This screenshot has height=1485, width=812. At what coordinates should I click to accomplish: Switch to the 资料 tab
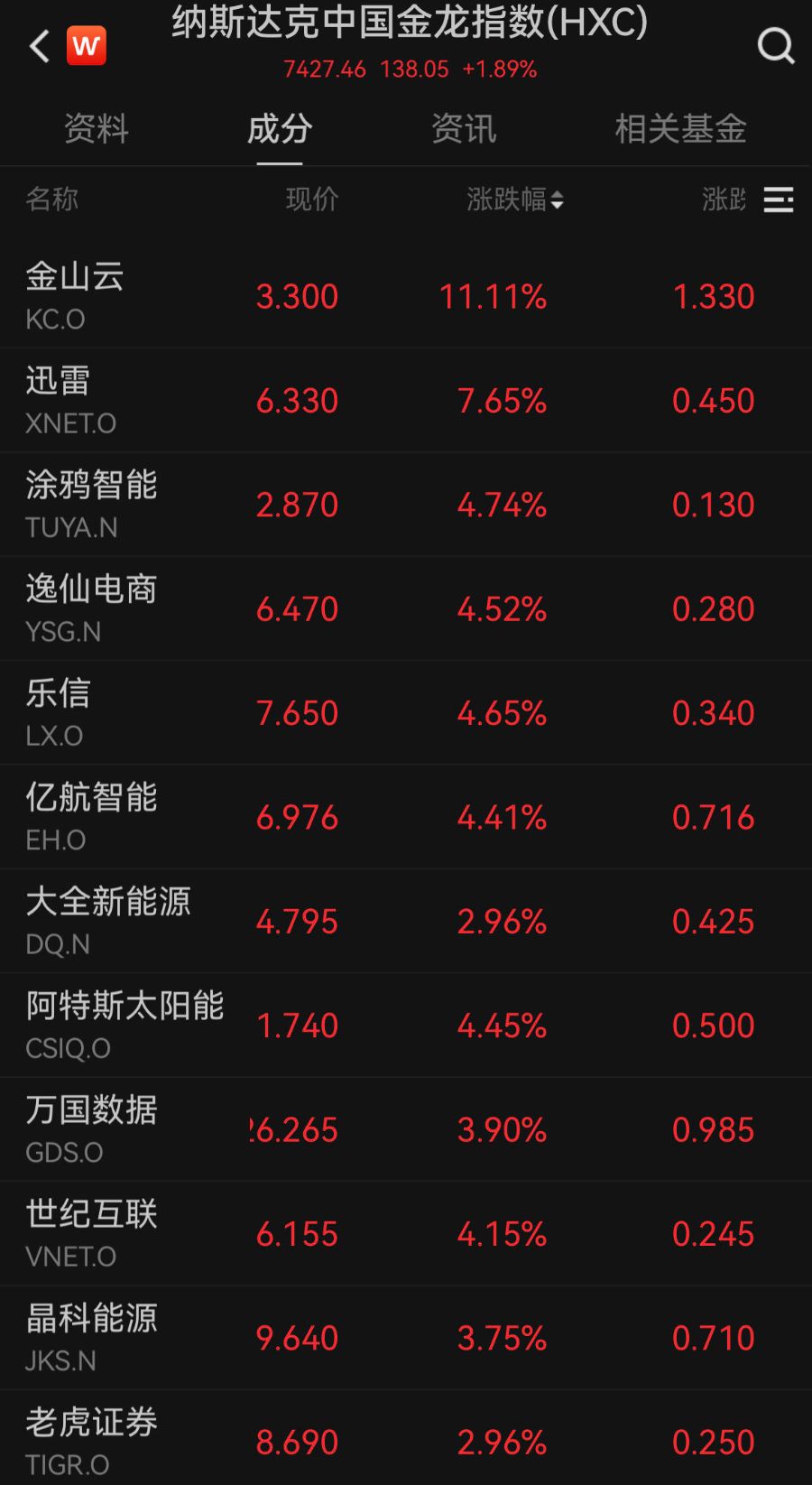97,128
